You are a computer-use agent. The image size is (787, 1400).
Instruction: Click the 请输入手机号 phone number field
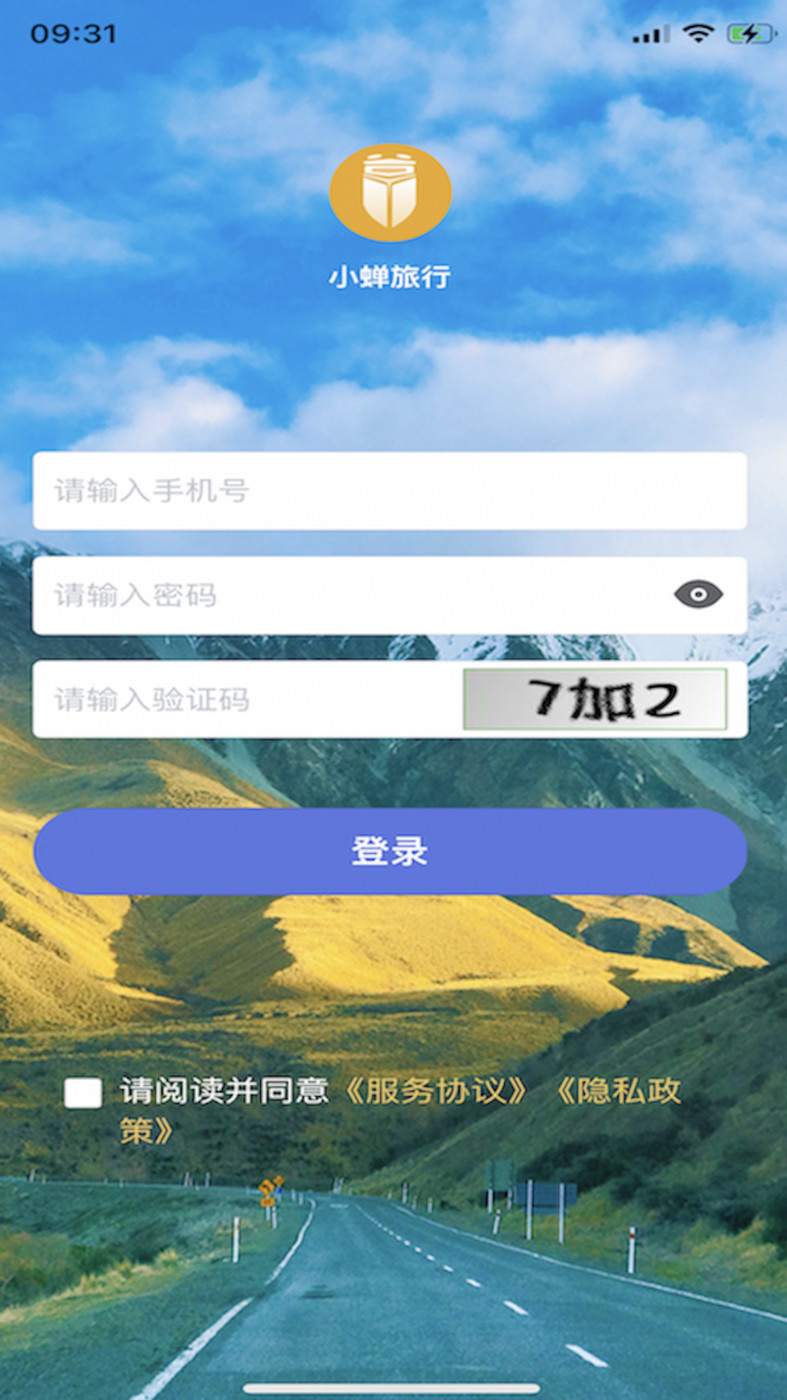point(392,492)
